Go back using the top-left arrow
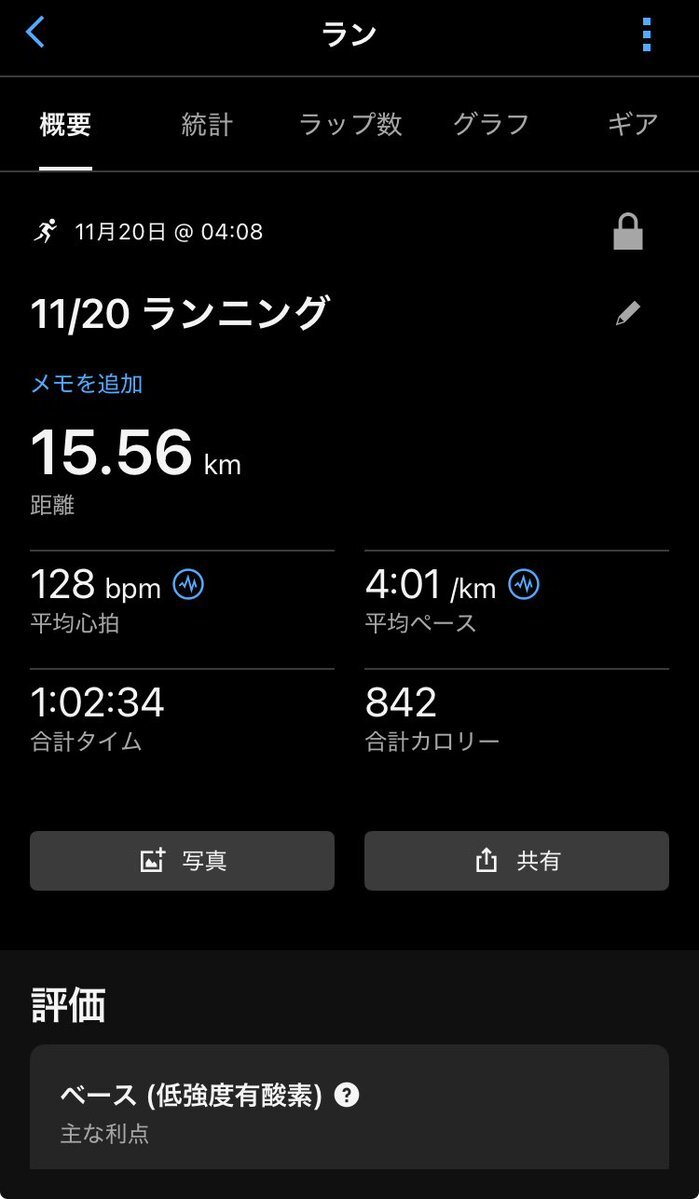This screenshot has height=1199, width=699. click(36, 33)
